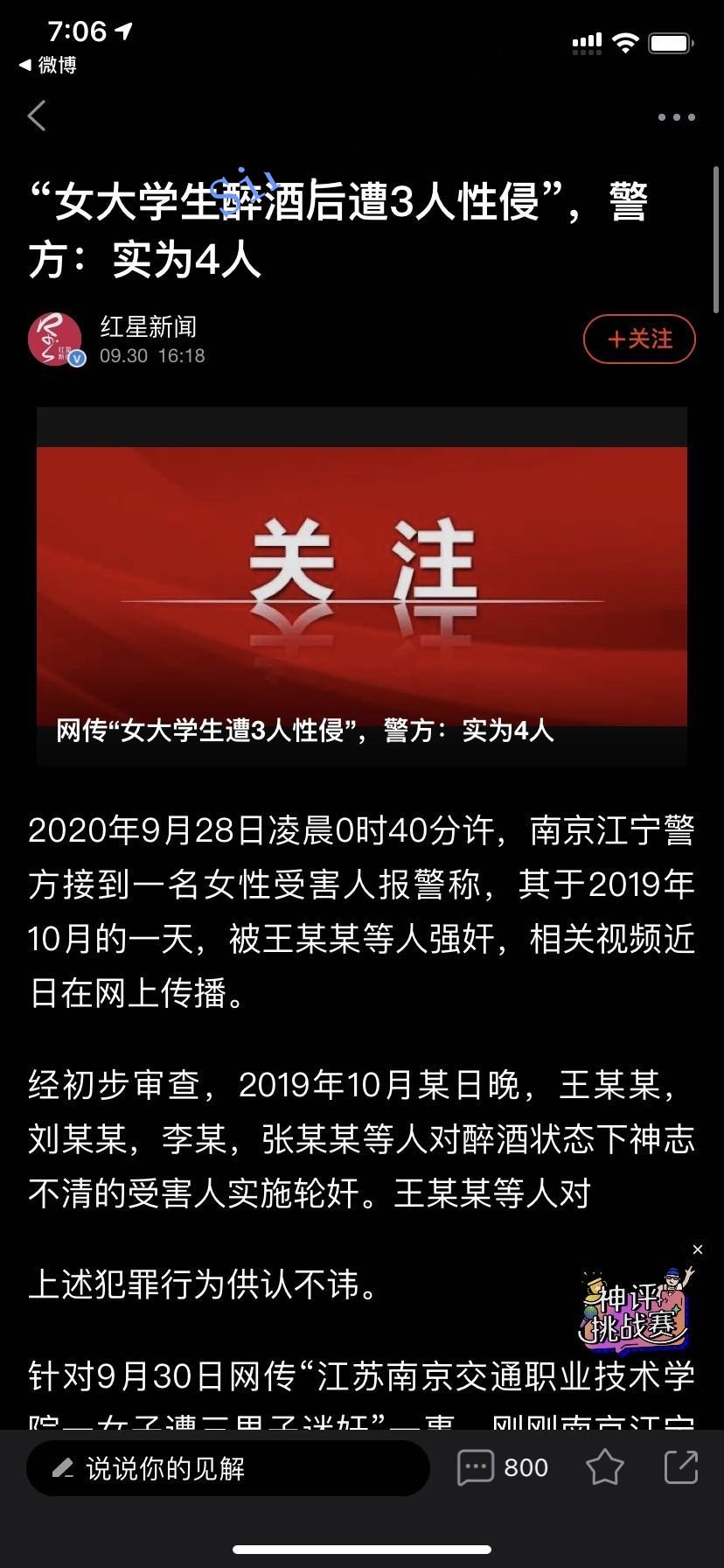Share this article
724x1568 pixels.
(681, 1467)
